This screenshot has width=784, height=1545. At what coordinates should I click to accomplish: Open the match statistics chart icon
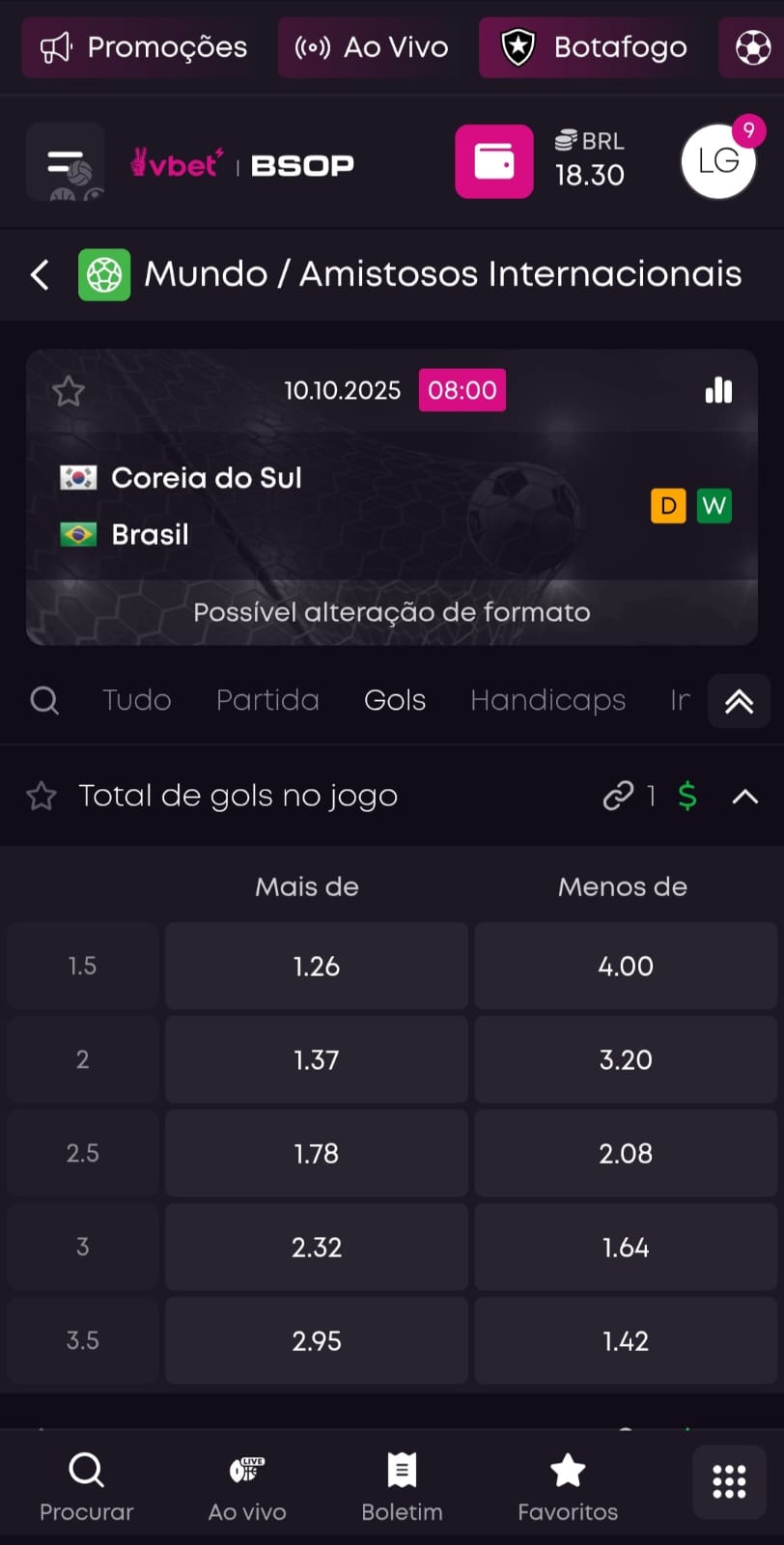(x=718, y=390)
